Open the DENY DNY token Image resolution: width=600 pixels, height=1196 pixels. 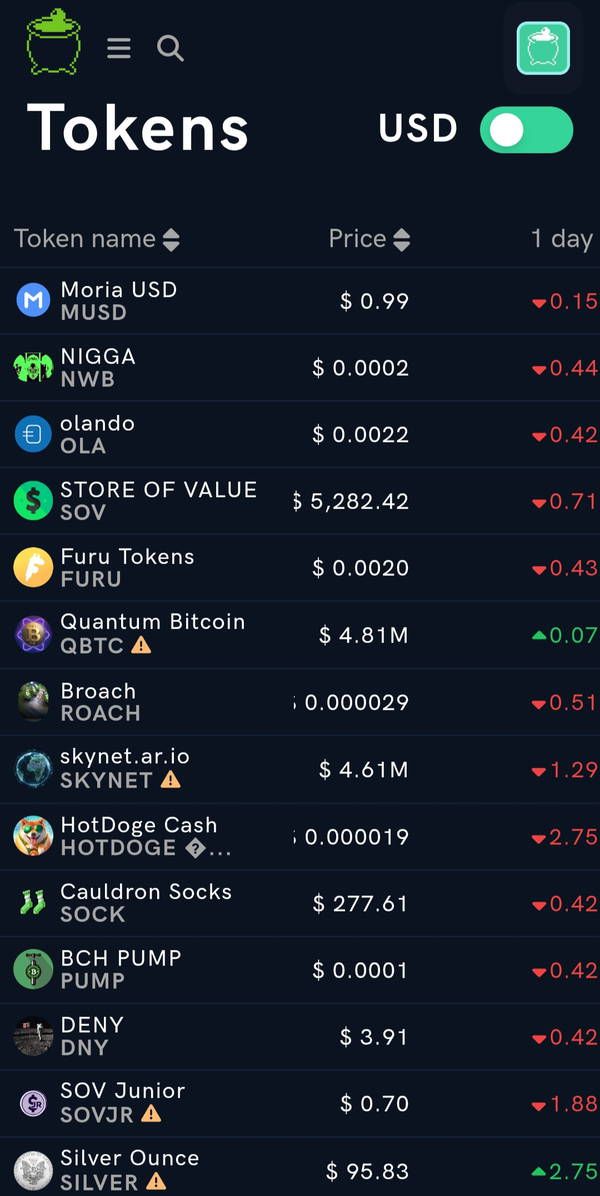(300, 1037)
